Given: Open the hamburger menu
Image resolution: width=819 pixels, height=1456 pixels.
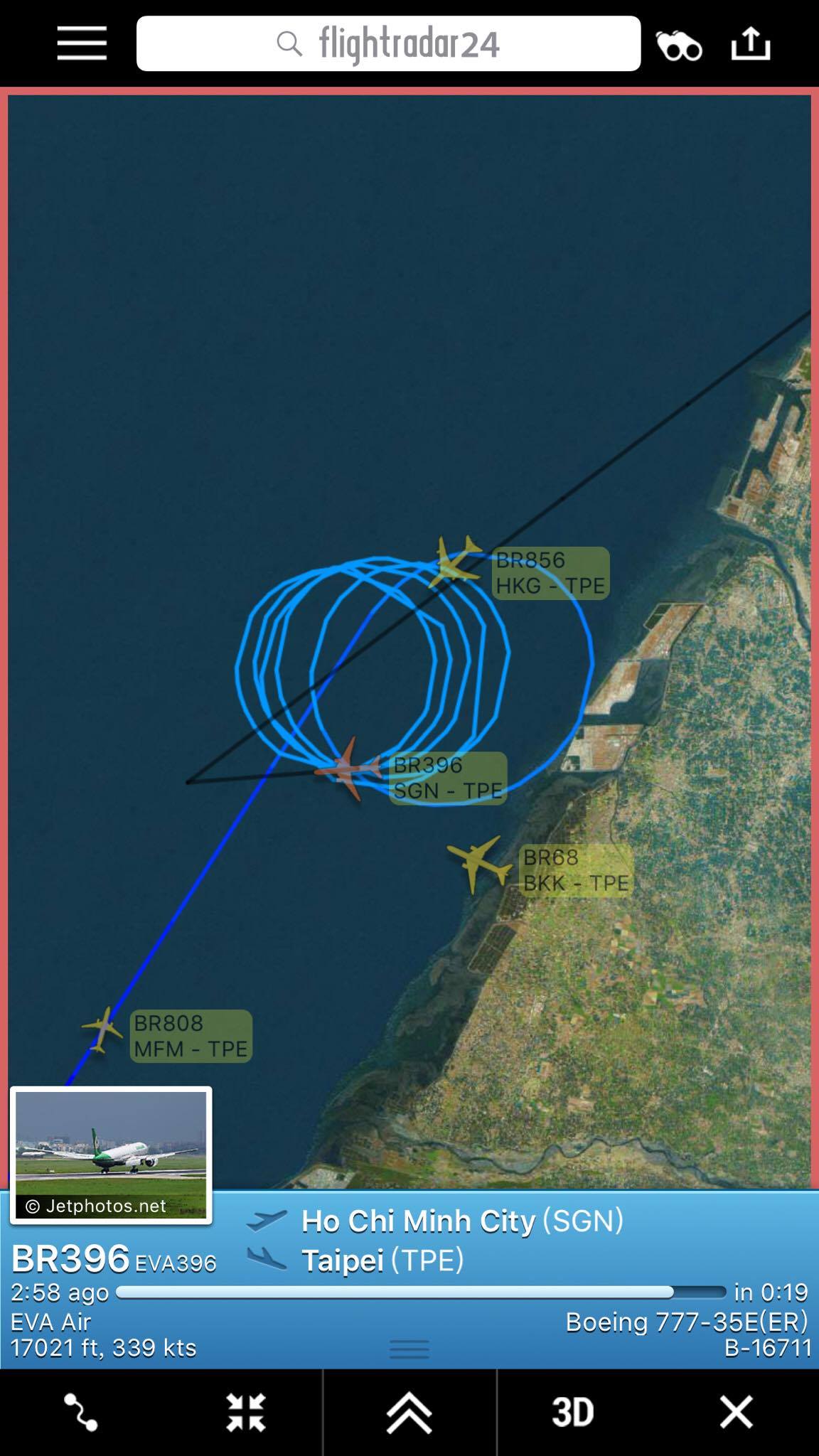Looking at the screenshot, I should pos(82,44).
